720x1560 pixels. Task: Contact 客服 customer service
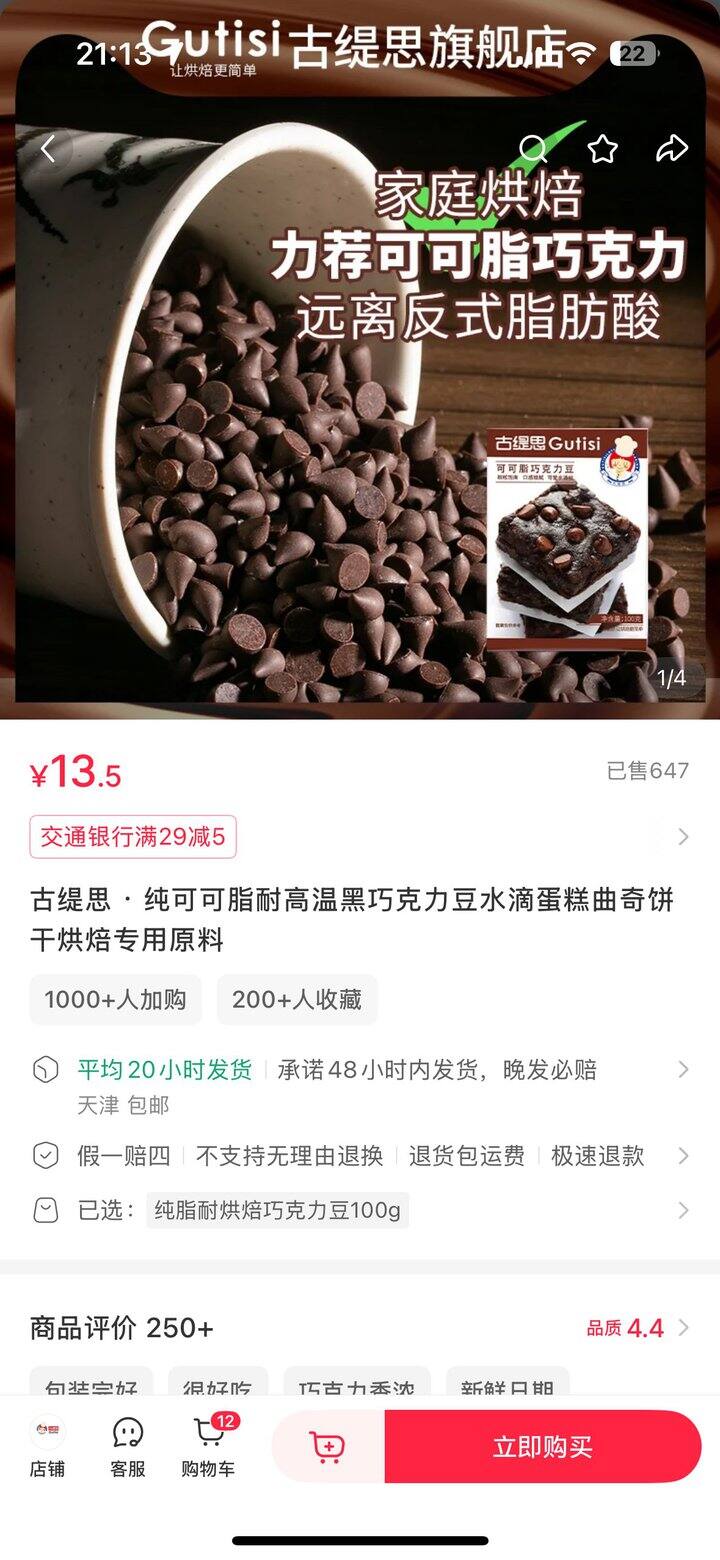coord(127,1446)
